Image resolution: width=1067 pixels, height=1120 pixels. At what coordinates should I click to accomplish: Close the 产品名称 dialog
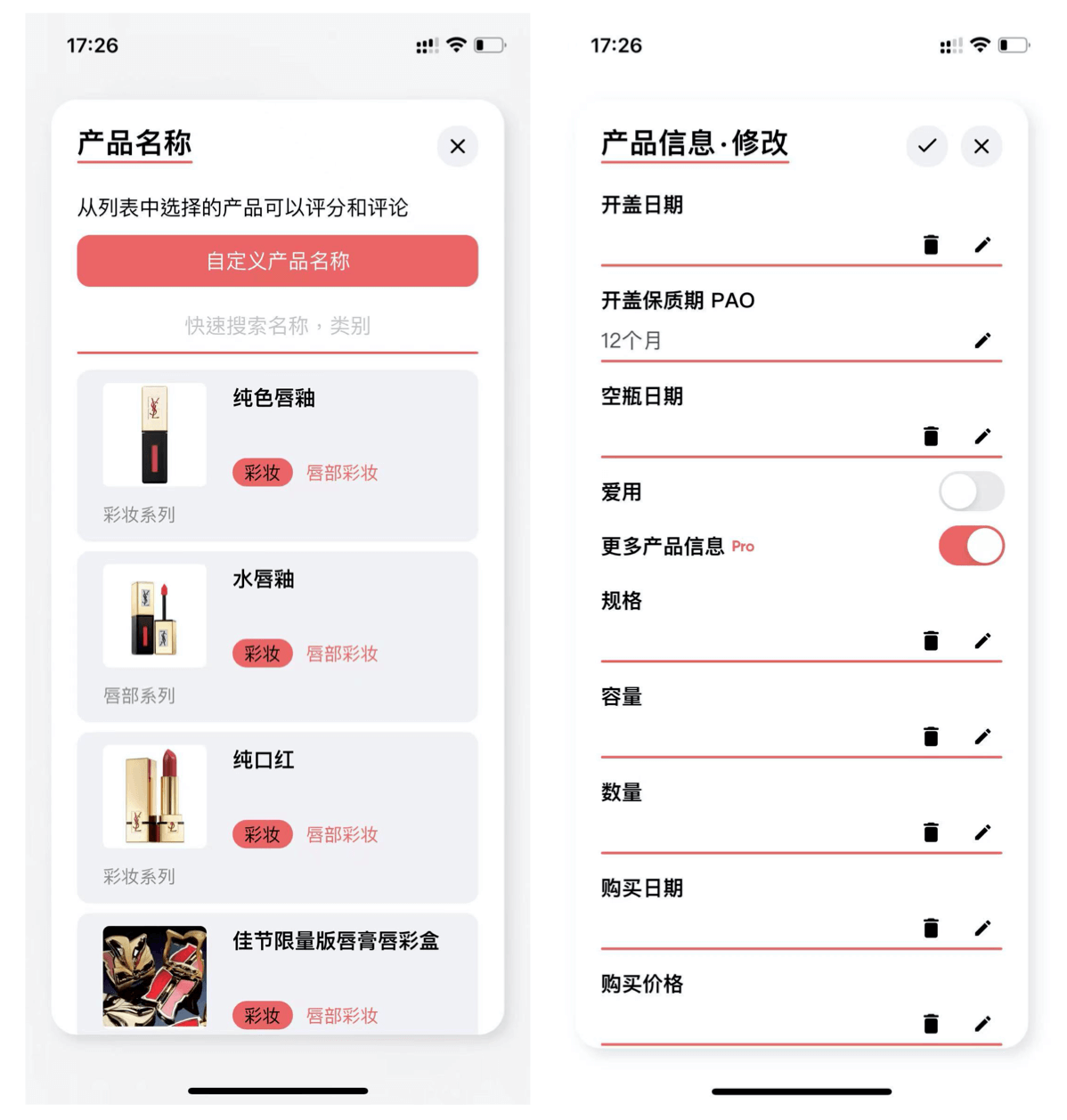coord(458,146)
